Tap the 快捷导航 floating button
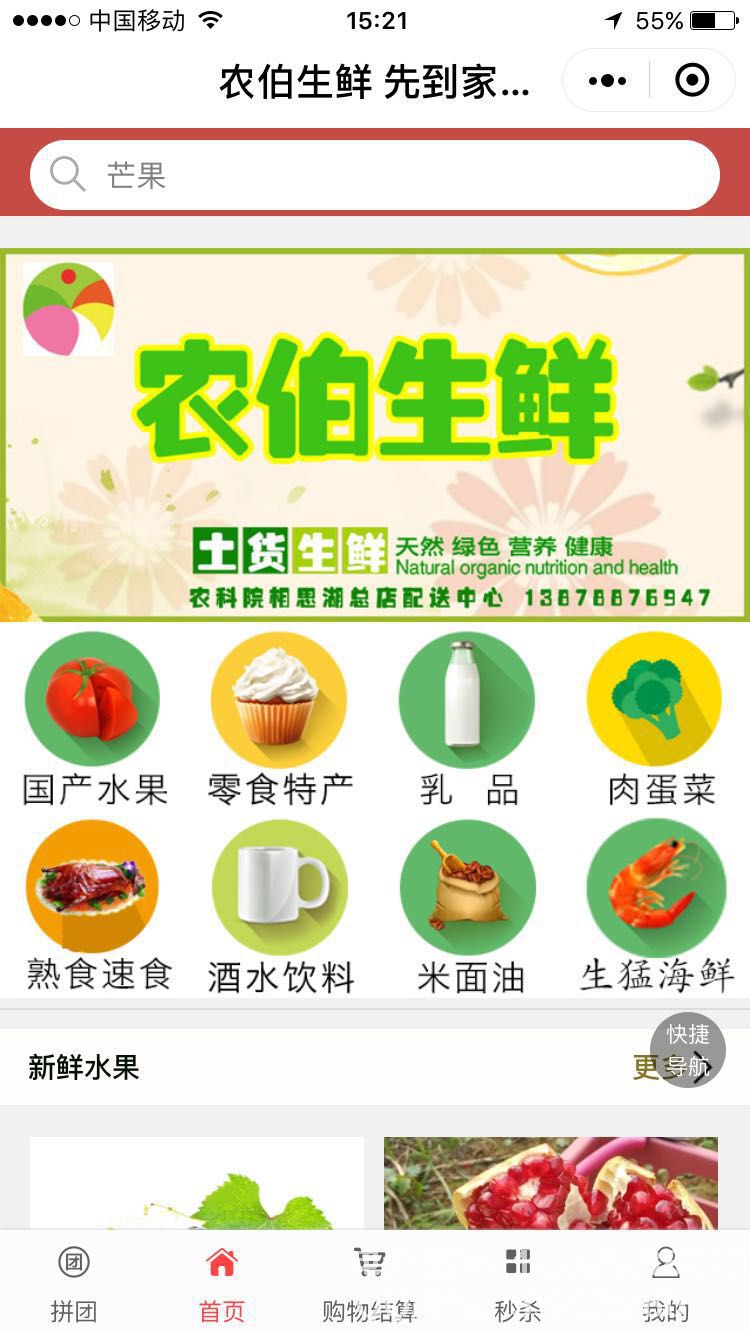Viewport: 750px width, 1334px height. point(688,1049)
